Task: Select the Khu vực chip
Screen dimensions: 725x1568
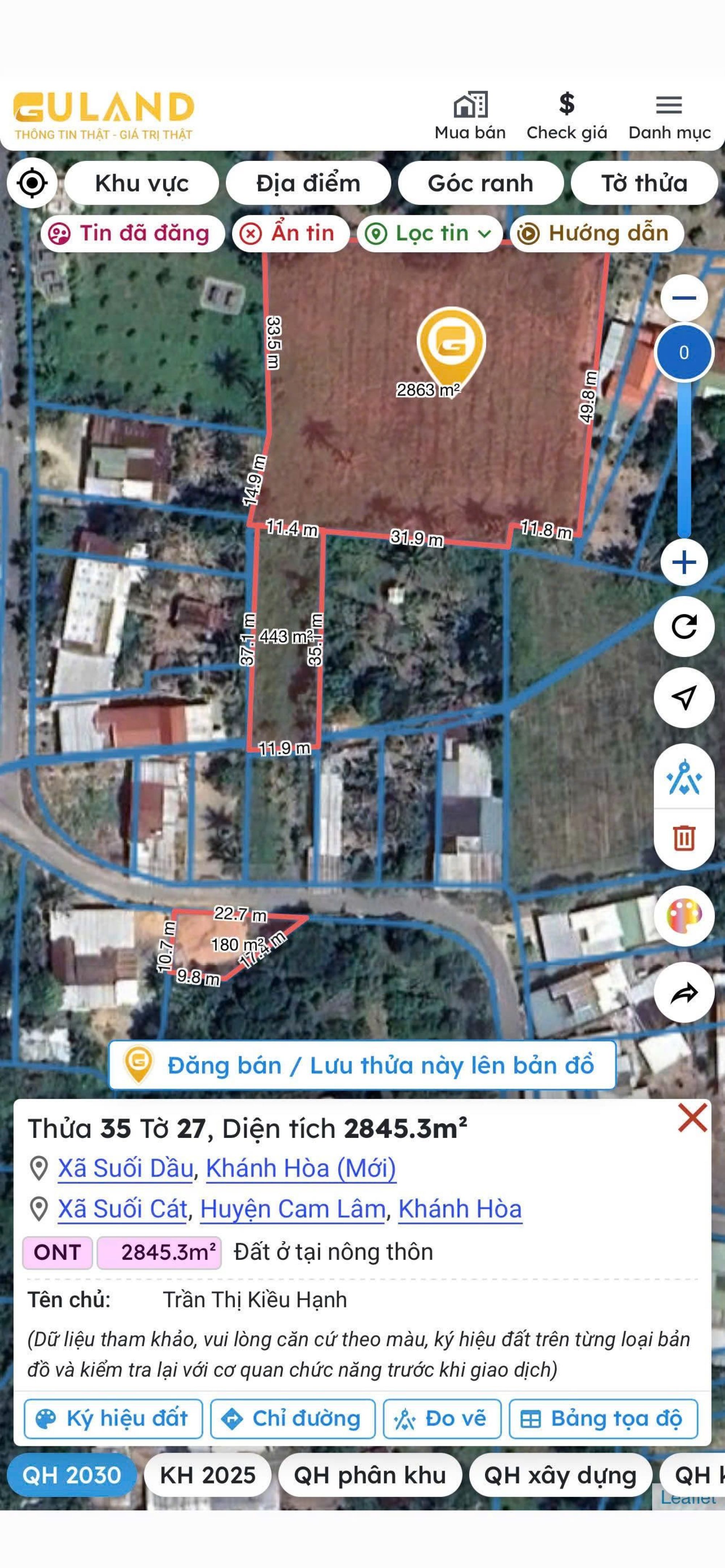Action: click(x=141, y=183)
